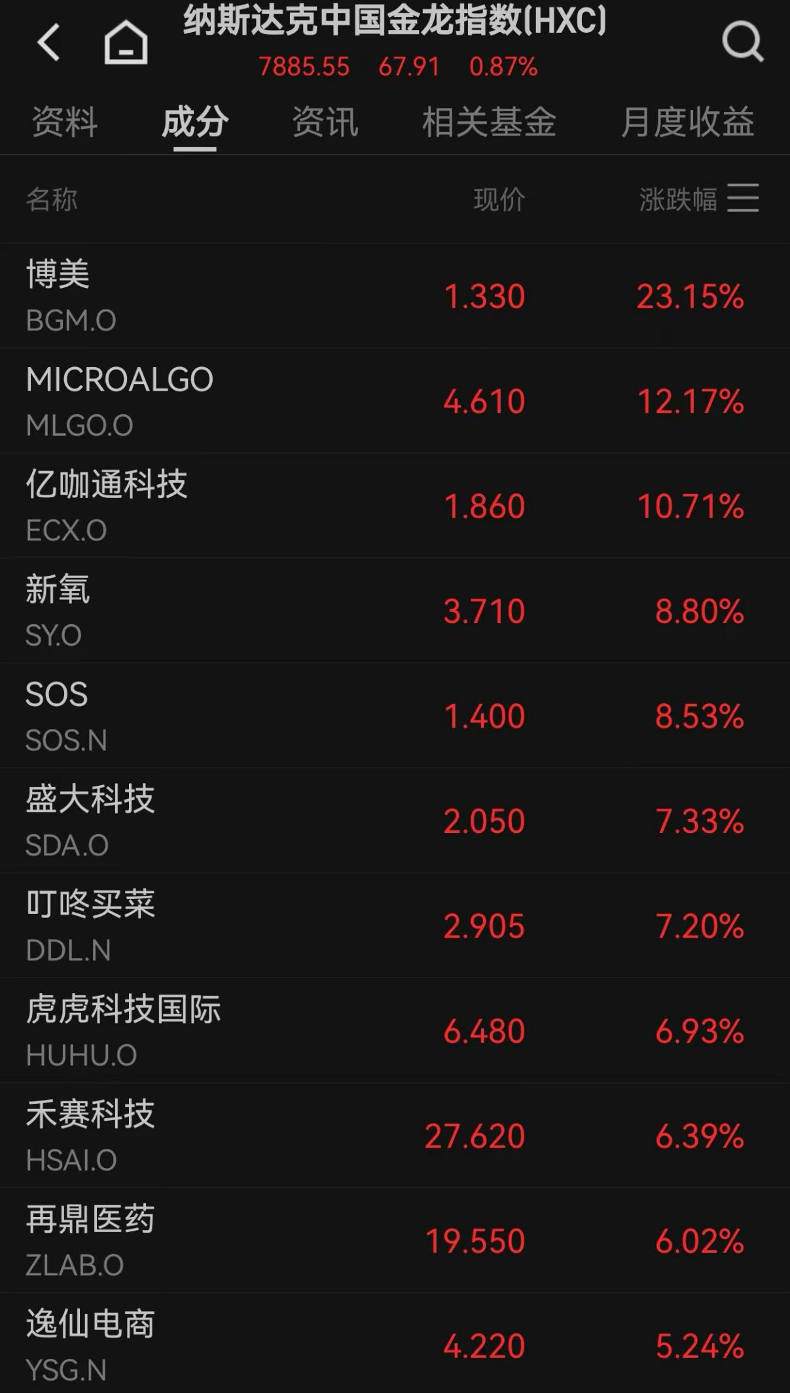Image resolution: width=790 pixels, height=1394 pixels.
Task: Sort constituents by 现价
Action: tap(499, 199)
